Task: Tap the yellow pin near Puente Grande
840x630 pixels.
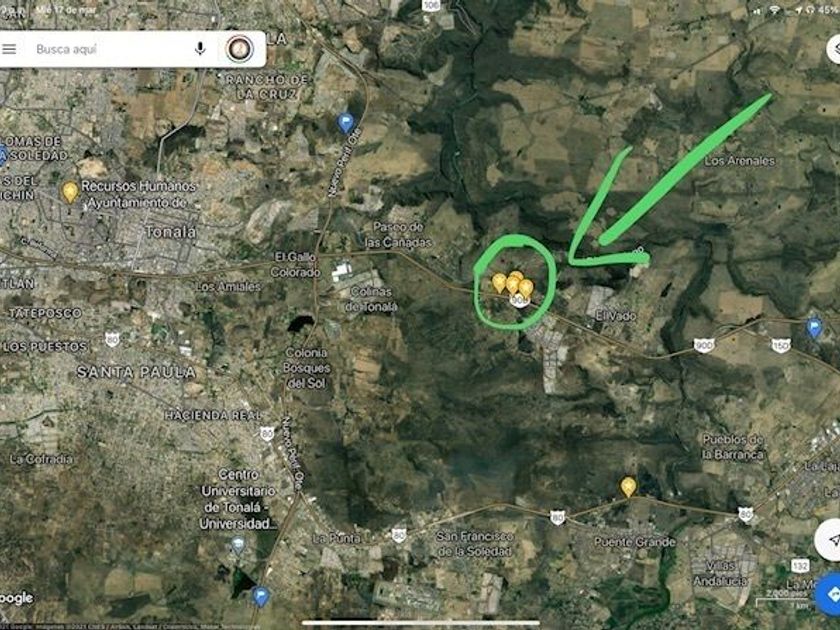Action: point(628,486)
